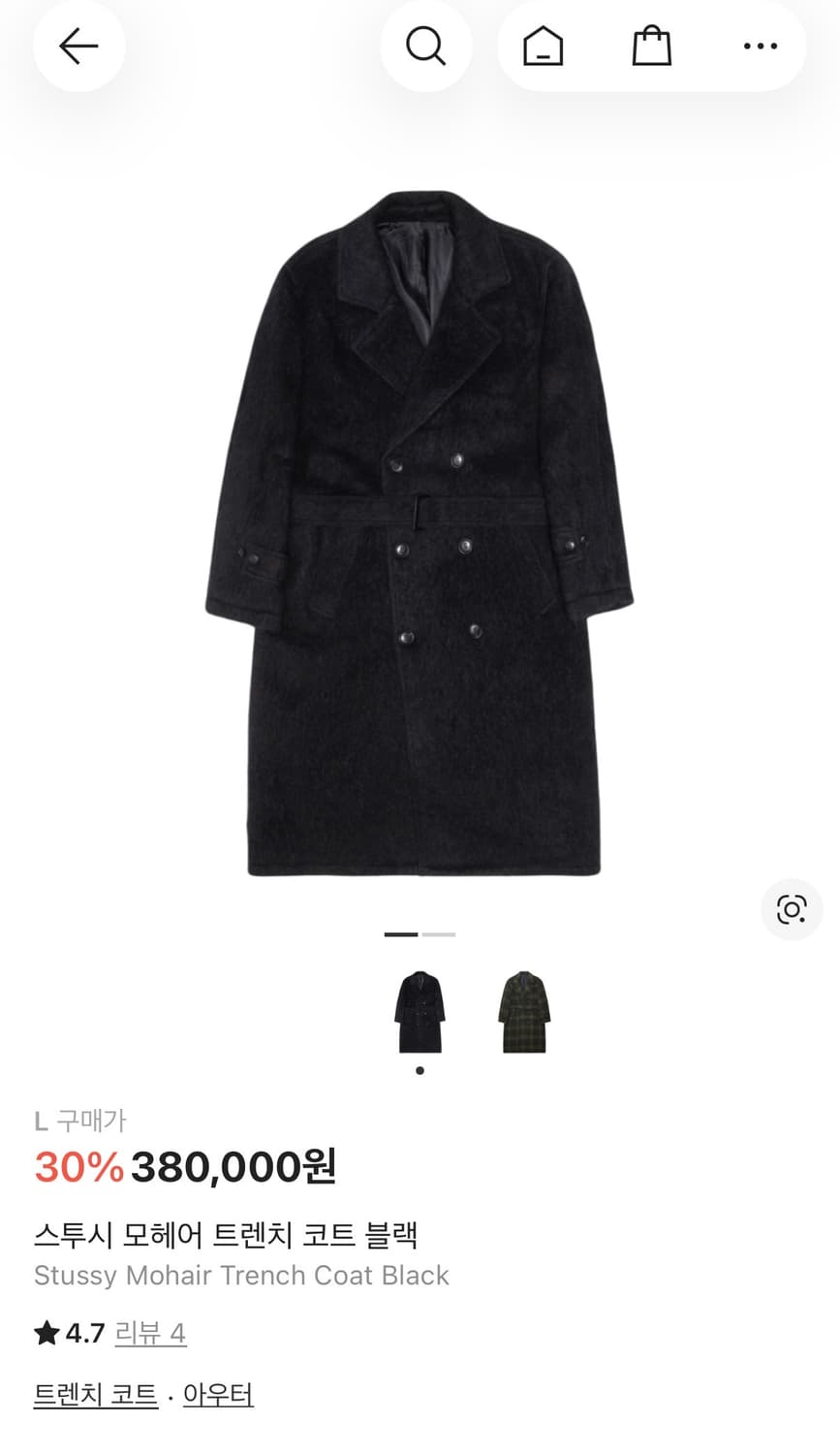The image size is (840, 1454).
Task: Tap the 380,000원 price text
Action: 235,1169
